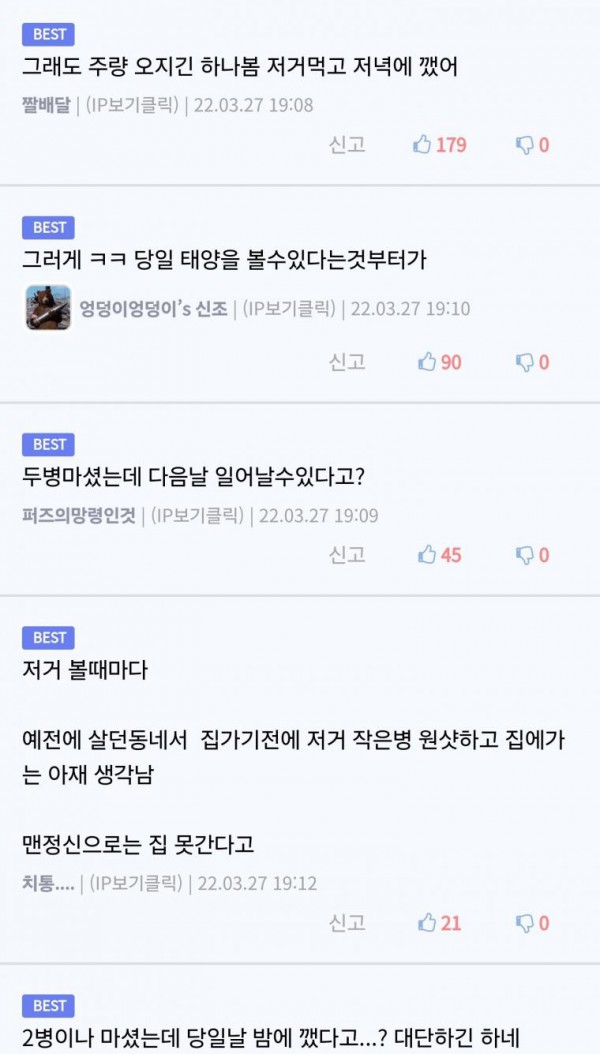Like the comment with 90 upvotes
Image resolution: width=600 pixels, height=1054 pixels.
pyautogui.click(x=439, y=362)
